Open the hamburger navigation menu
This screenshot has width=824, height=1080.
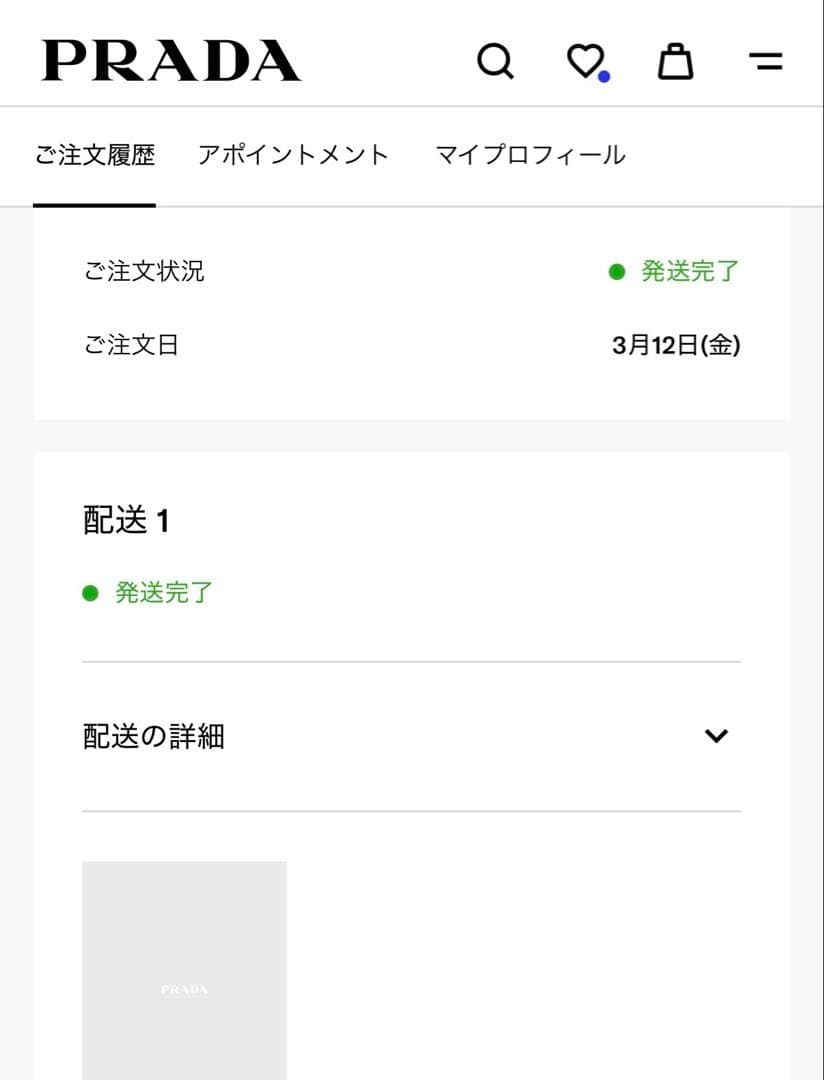click(x=766, y=61)
